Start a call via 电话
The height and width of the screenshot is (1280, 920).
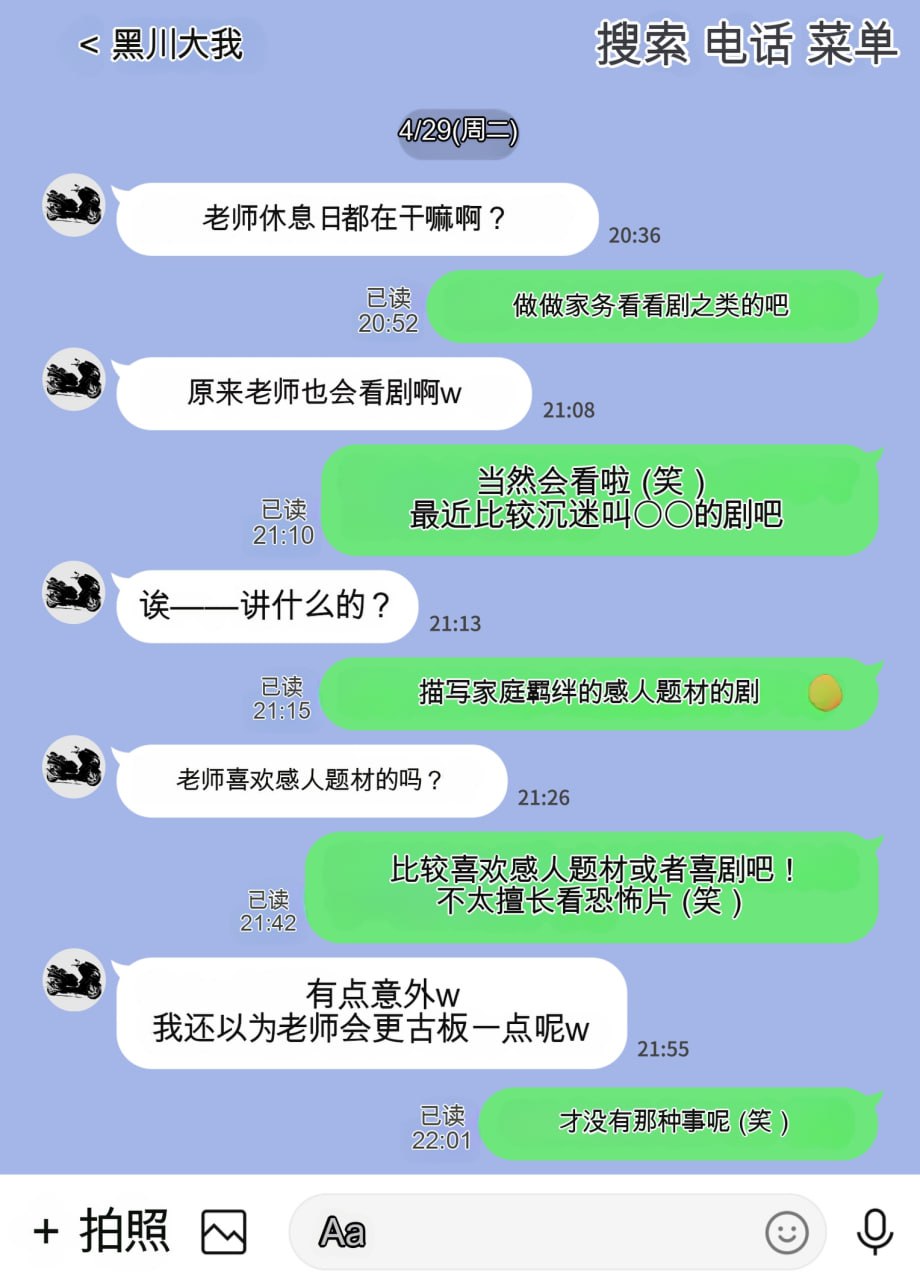tap(747, 44)
